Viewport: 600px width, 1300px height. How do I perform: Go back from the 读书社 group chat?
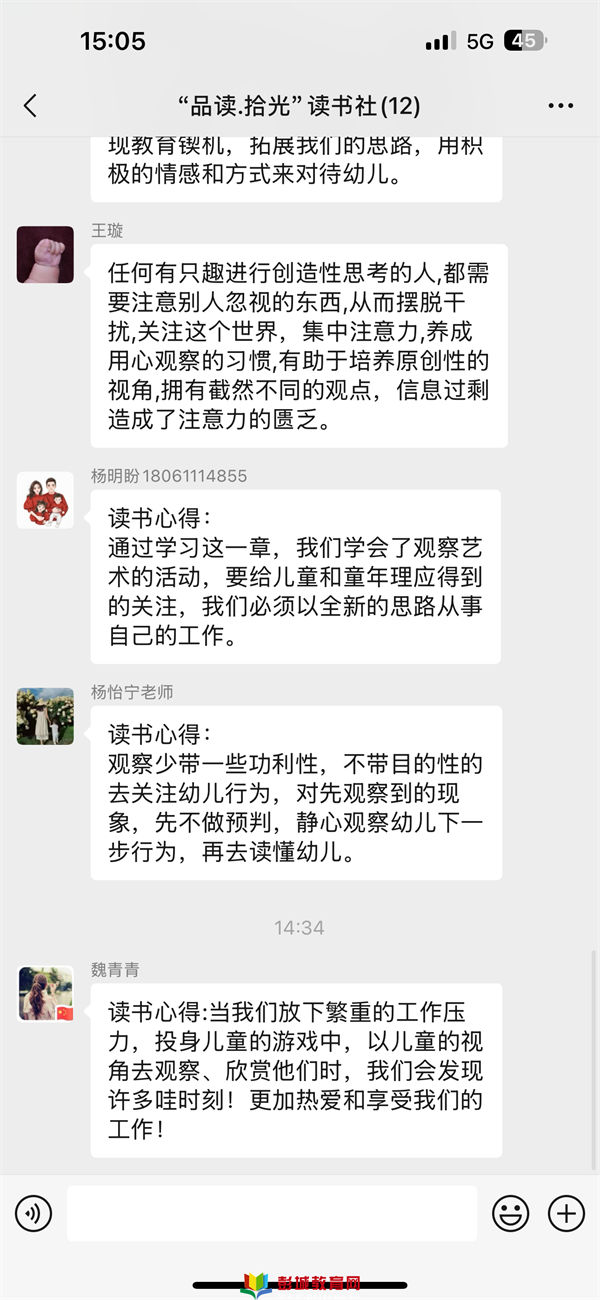click(30, 106)
